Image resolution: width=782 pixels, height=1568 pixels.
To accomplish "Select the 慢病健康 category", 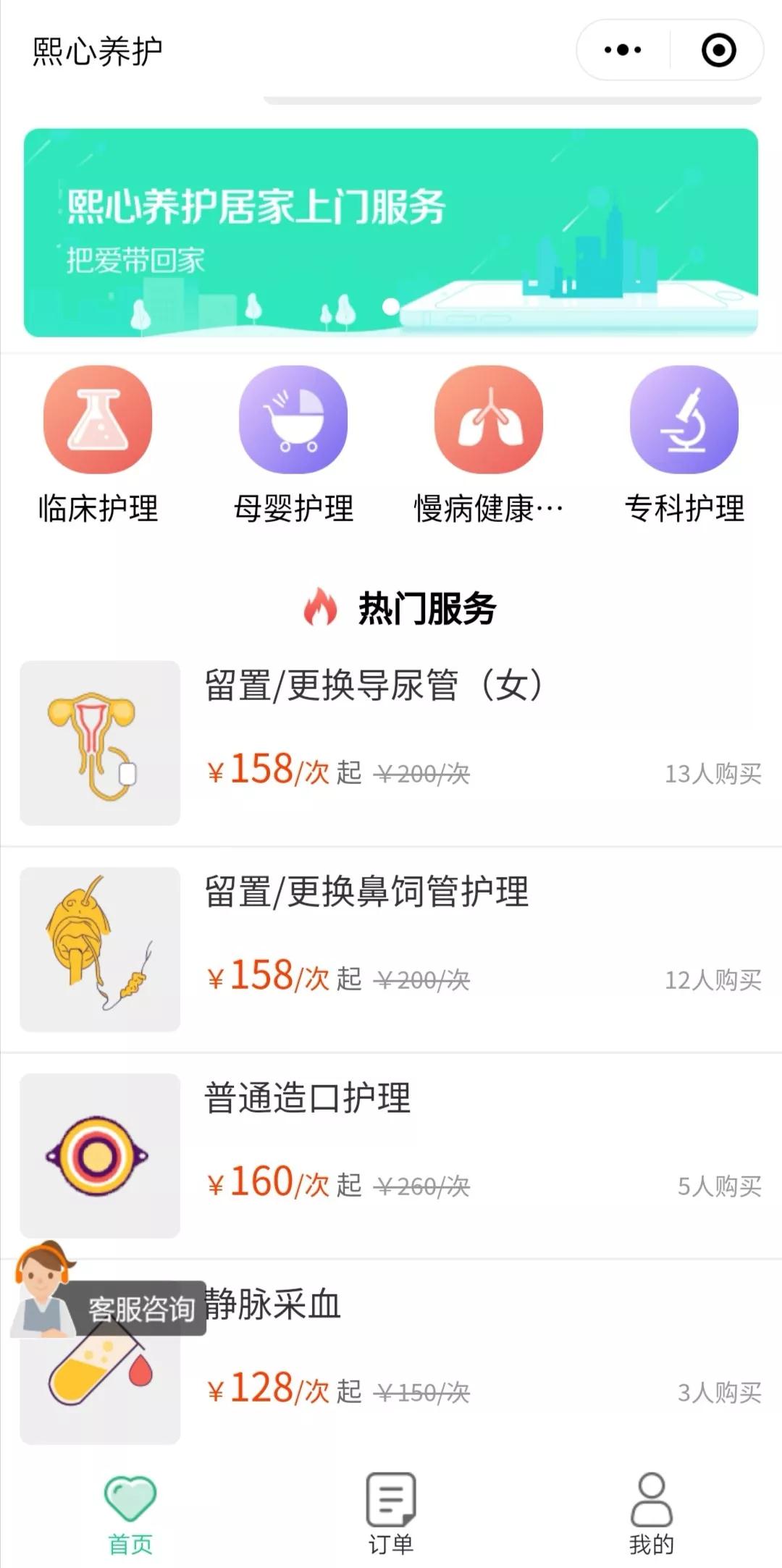I will coord(489,444).
